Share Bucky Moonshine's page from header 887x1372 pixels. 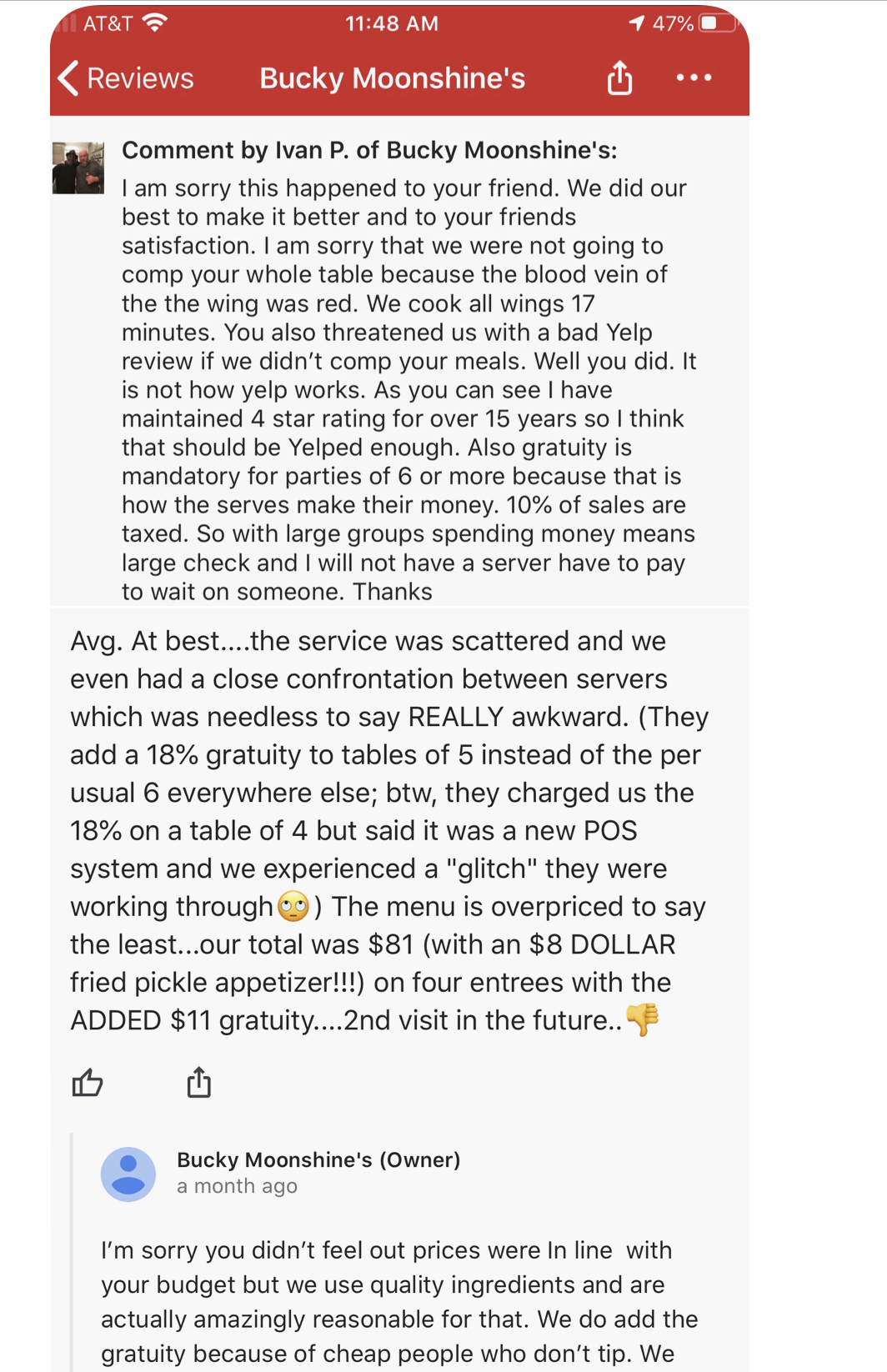tap(619, 78)
